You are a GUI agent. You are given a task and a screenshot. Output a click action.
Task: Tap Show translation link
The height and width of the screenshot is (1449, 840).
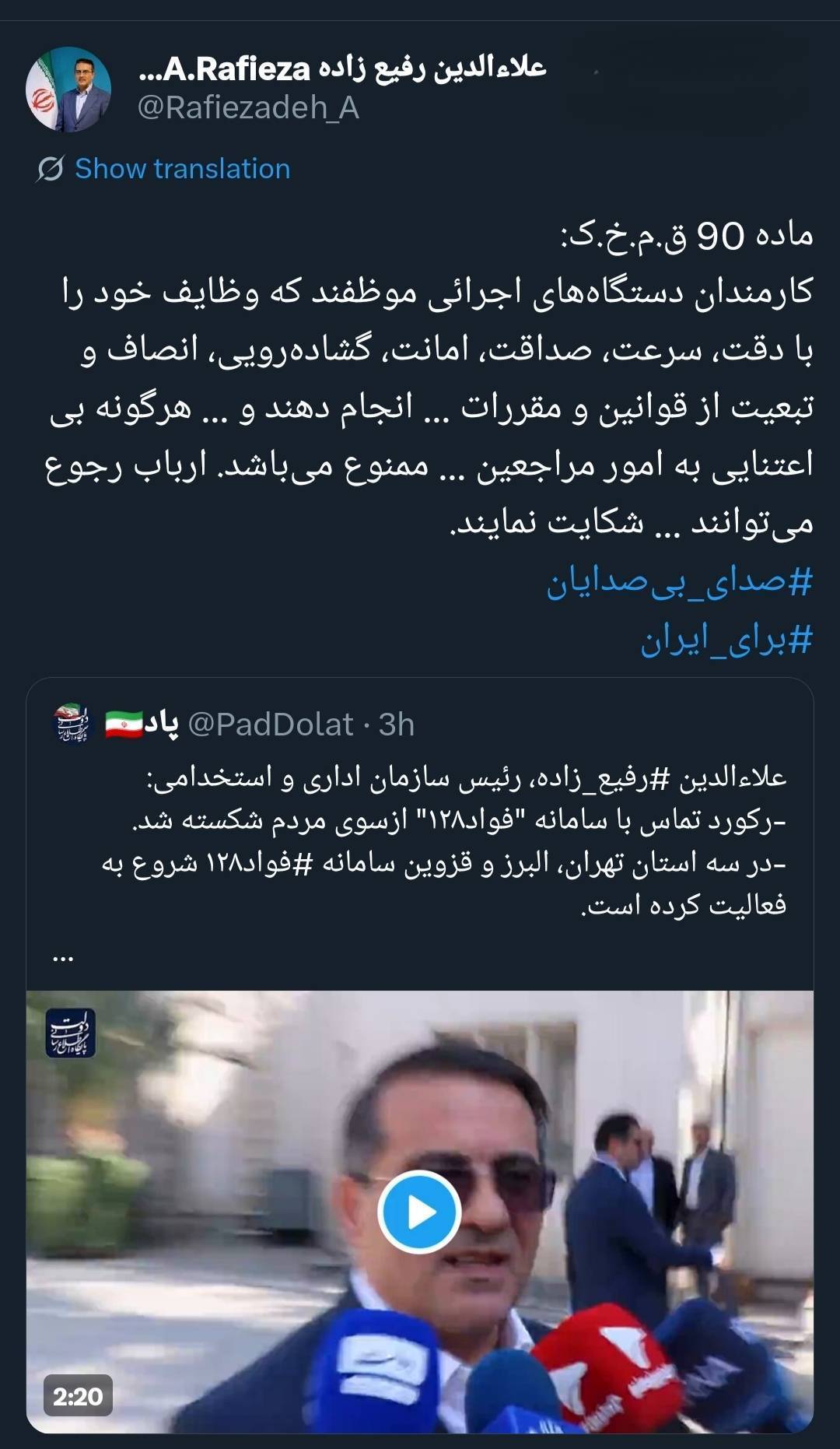click(x=182, y=169)
